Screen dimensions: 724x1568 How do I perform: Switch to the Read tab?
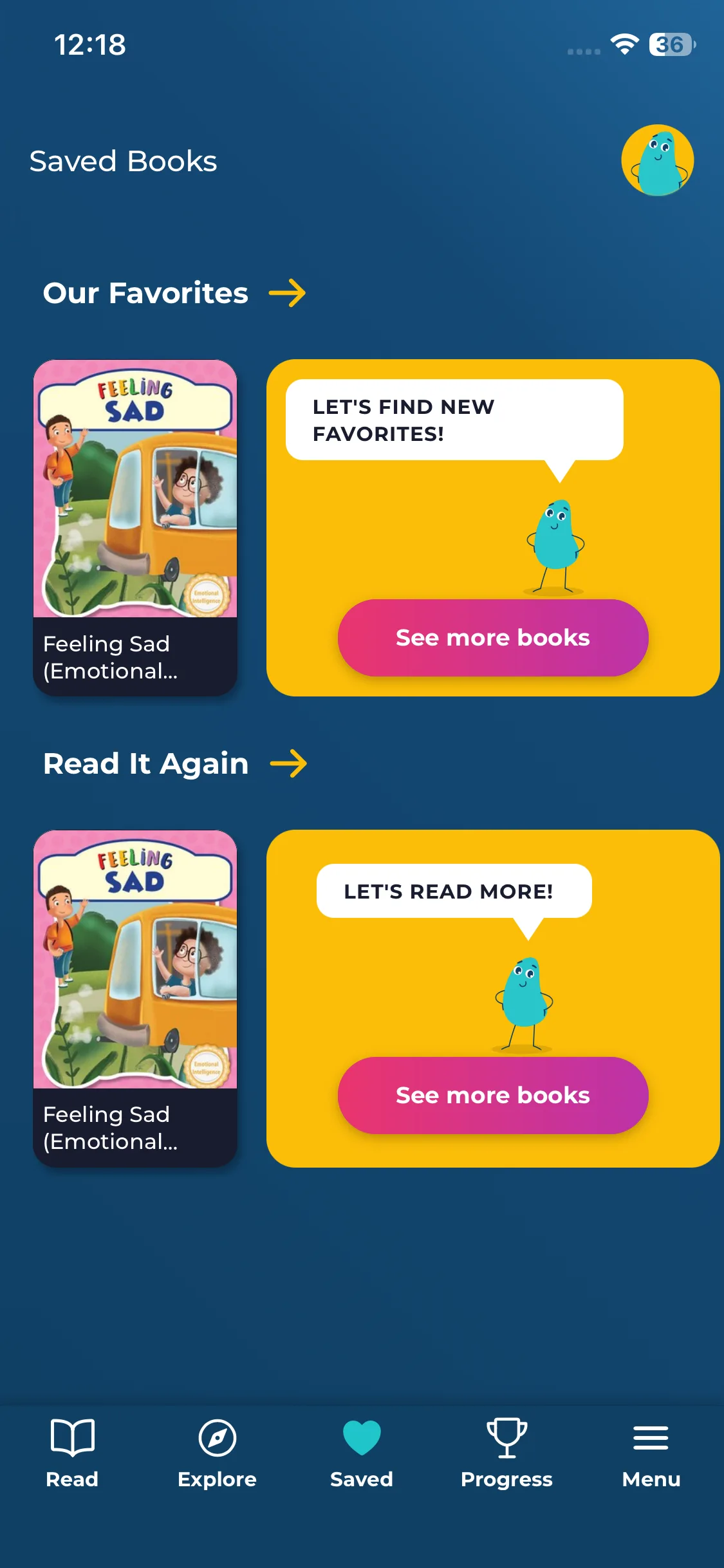pyautogui.click(x=72, y=1453)
